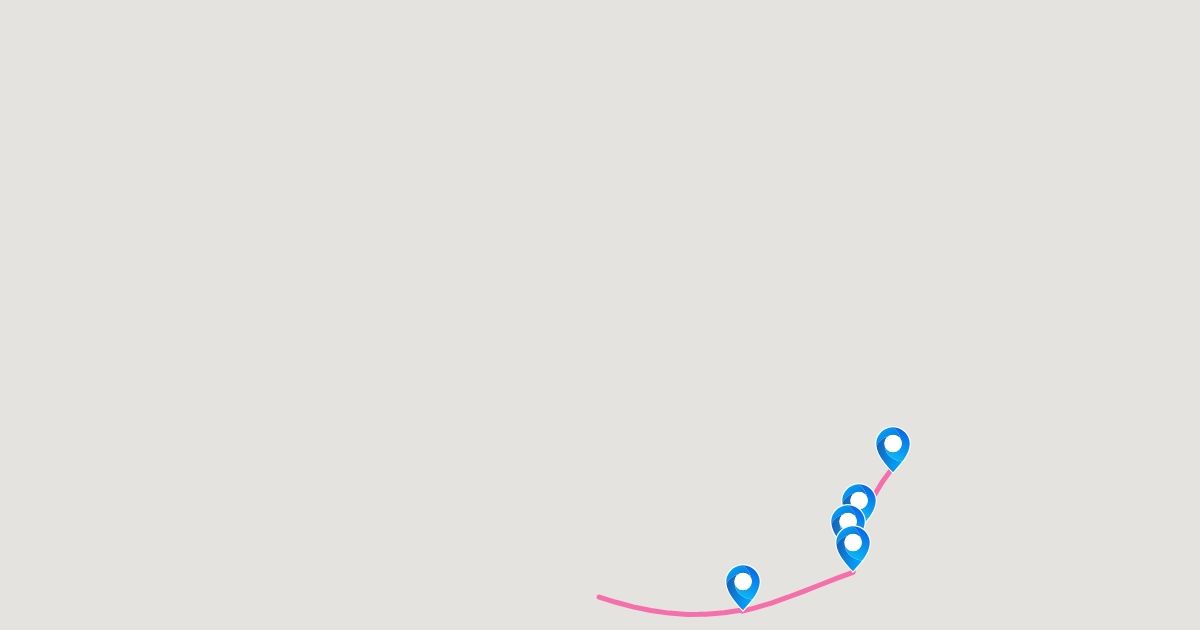Open the isolated leftmost pin on the route

tap(743, 584)
